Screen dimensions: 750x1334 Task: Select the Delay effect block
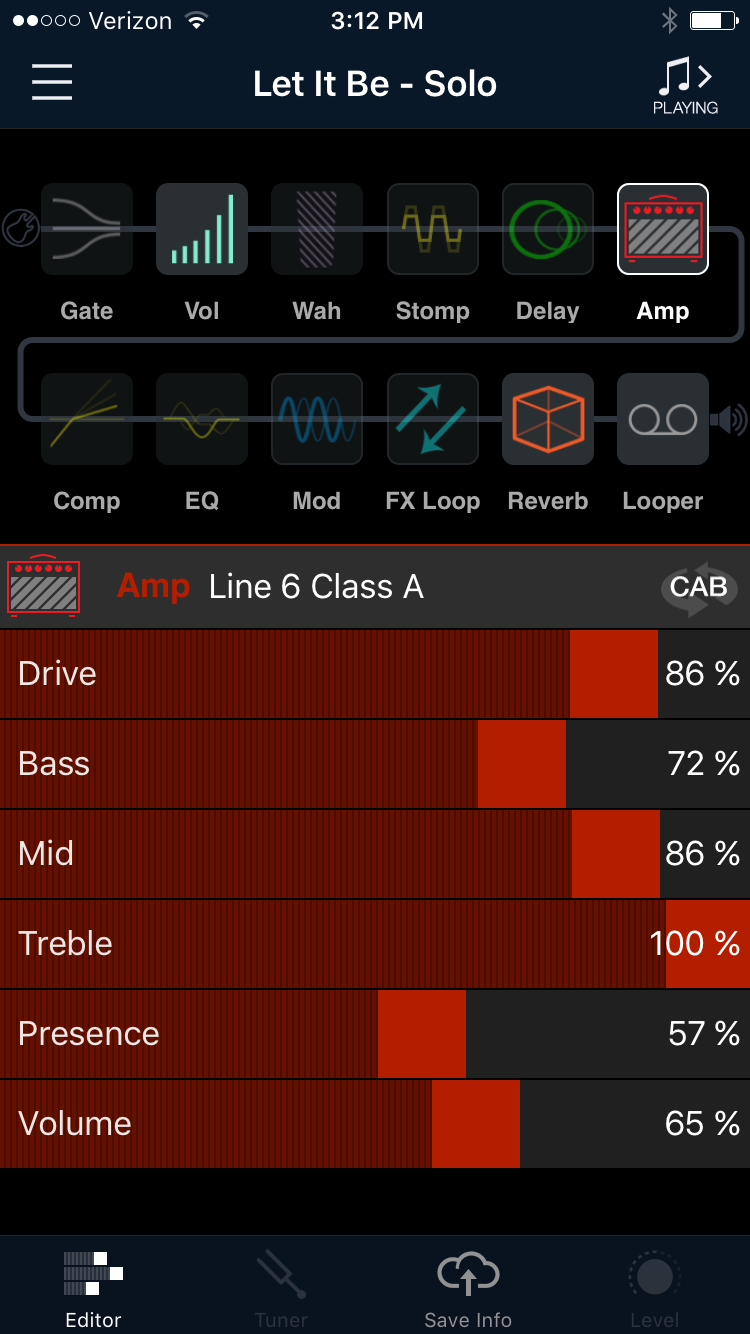click(547, 229)
